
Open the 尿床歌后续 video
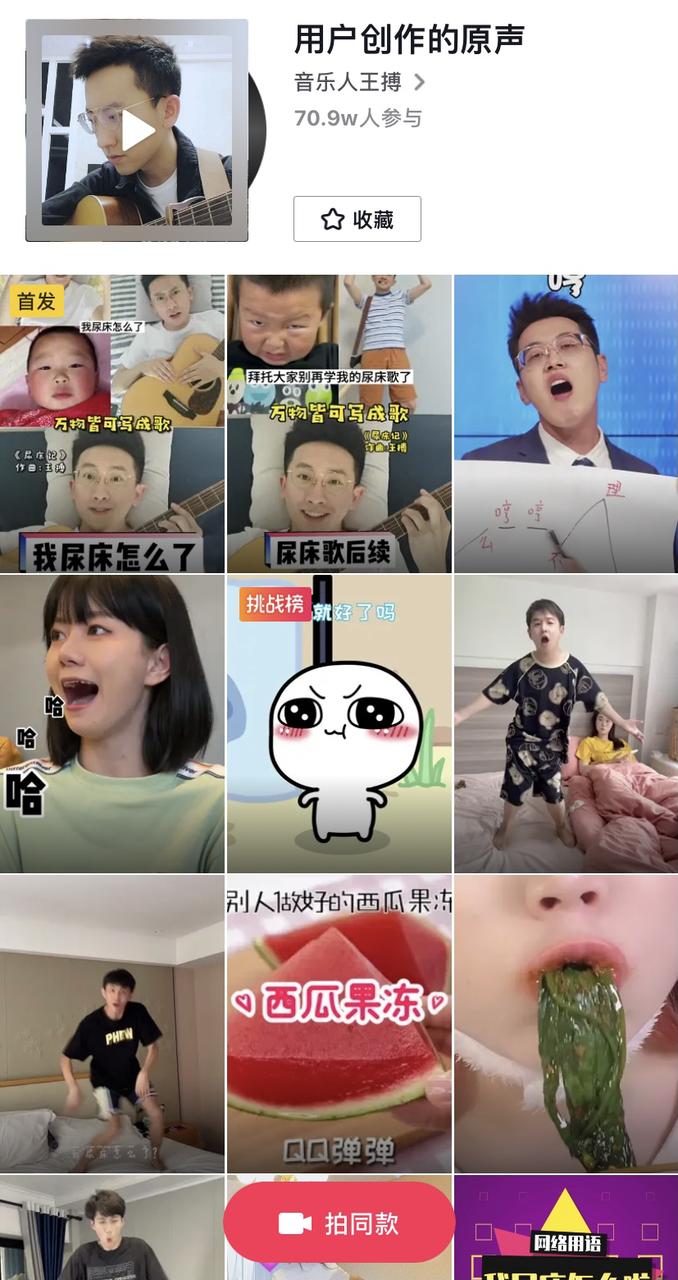click(x=339, y=423)
